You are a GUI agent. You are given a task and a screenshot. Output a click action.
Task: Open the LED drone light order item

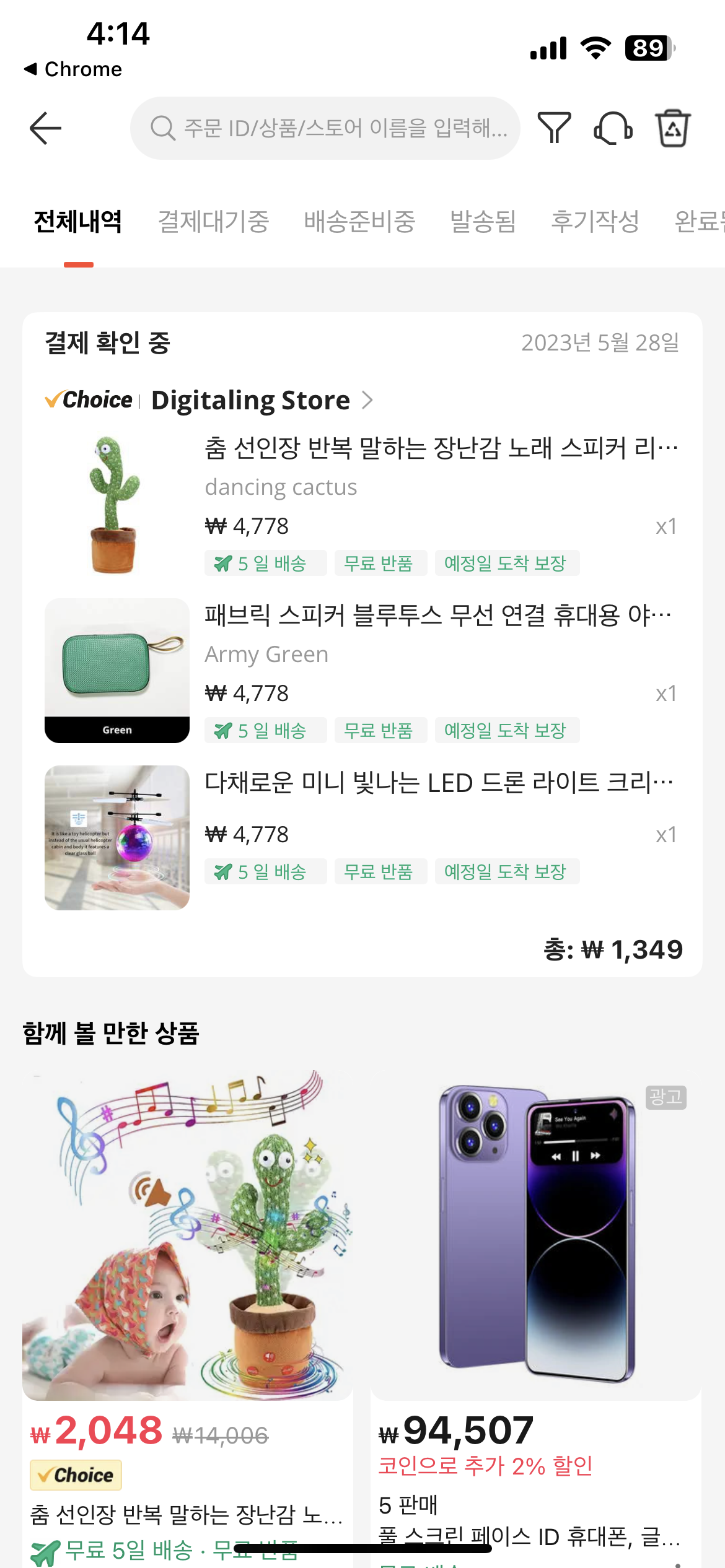click(439, 783)
